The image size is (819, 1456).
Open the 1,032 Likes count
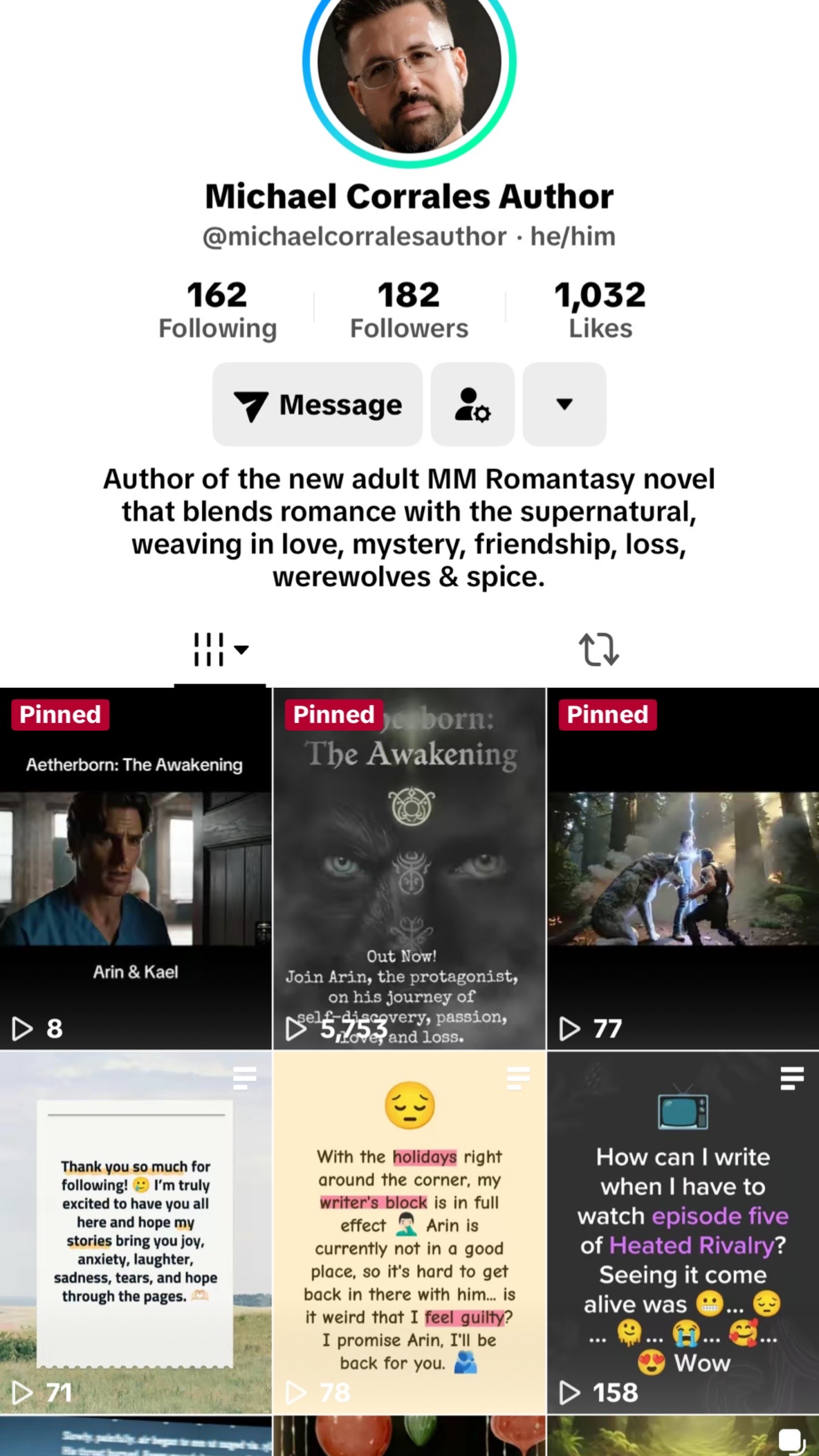tap(600, 310)
